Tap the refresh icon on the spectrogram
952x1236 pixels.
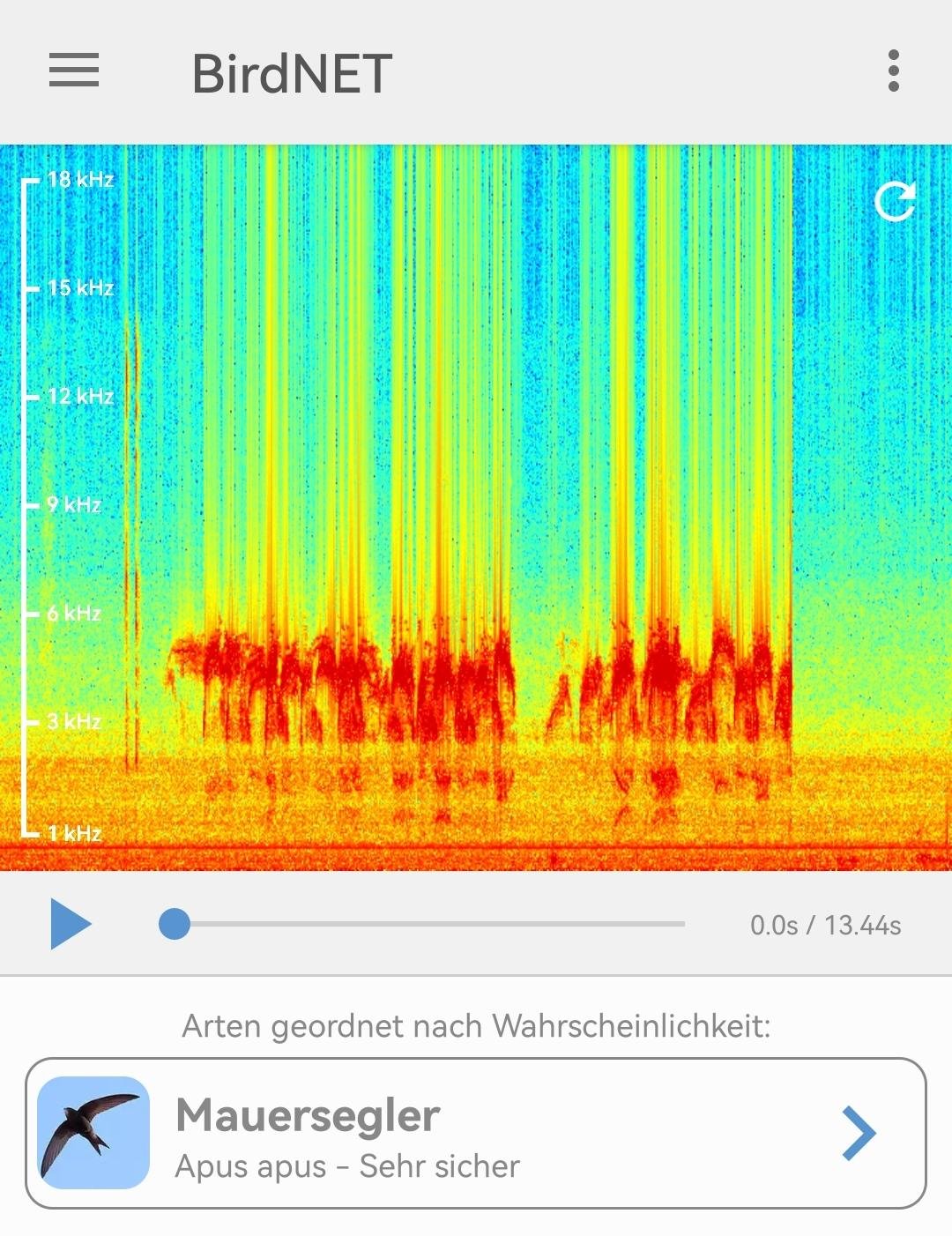pos(895,202)
